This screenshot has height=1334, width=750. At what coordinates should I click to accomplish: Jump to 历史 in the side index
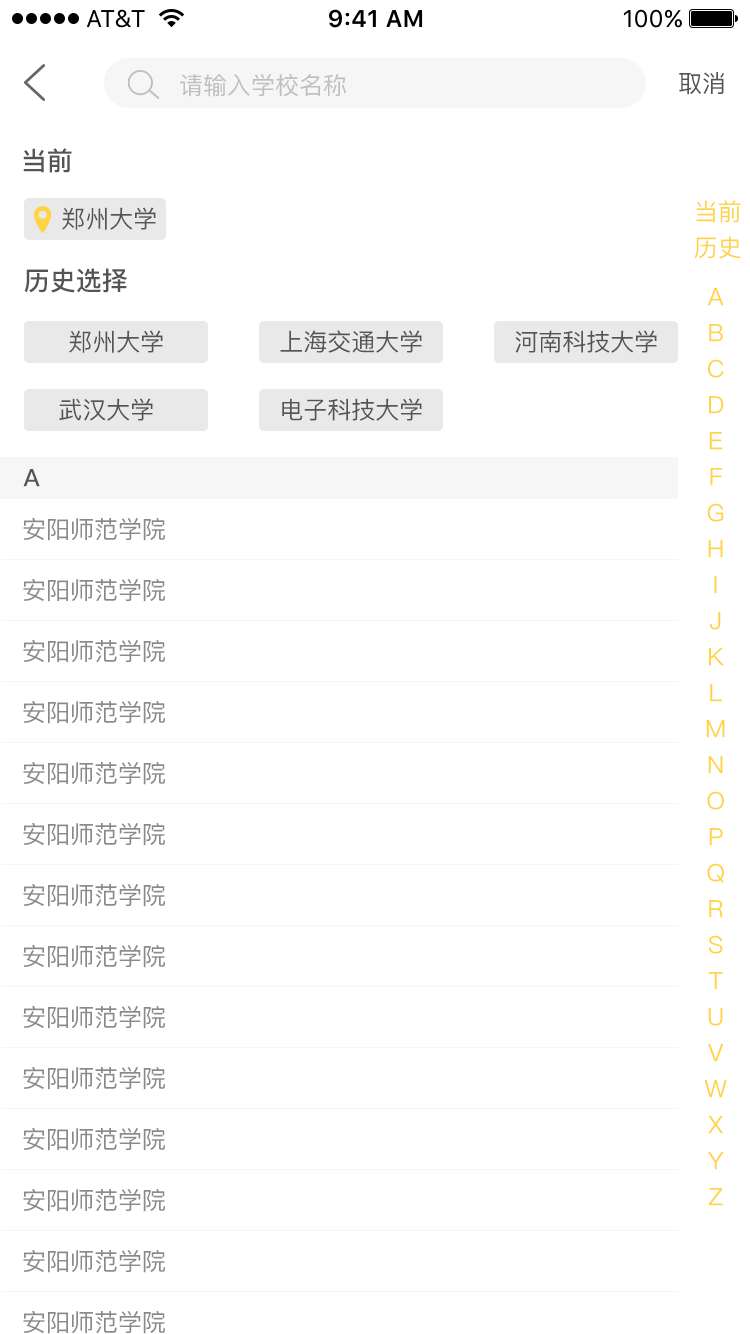coord(717,247)
